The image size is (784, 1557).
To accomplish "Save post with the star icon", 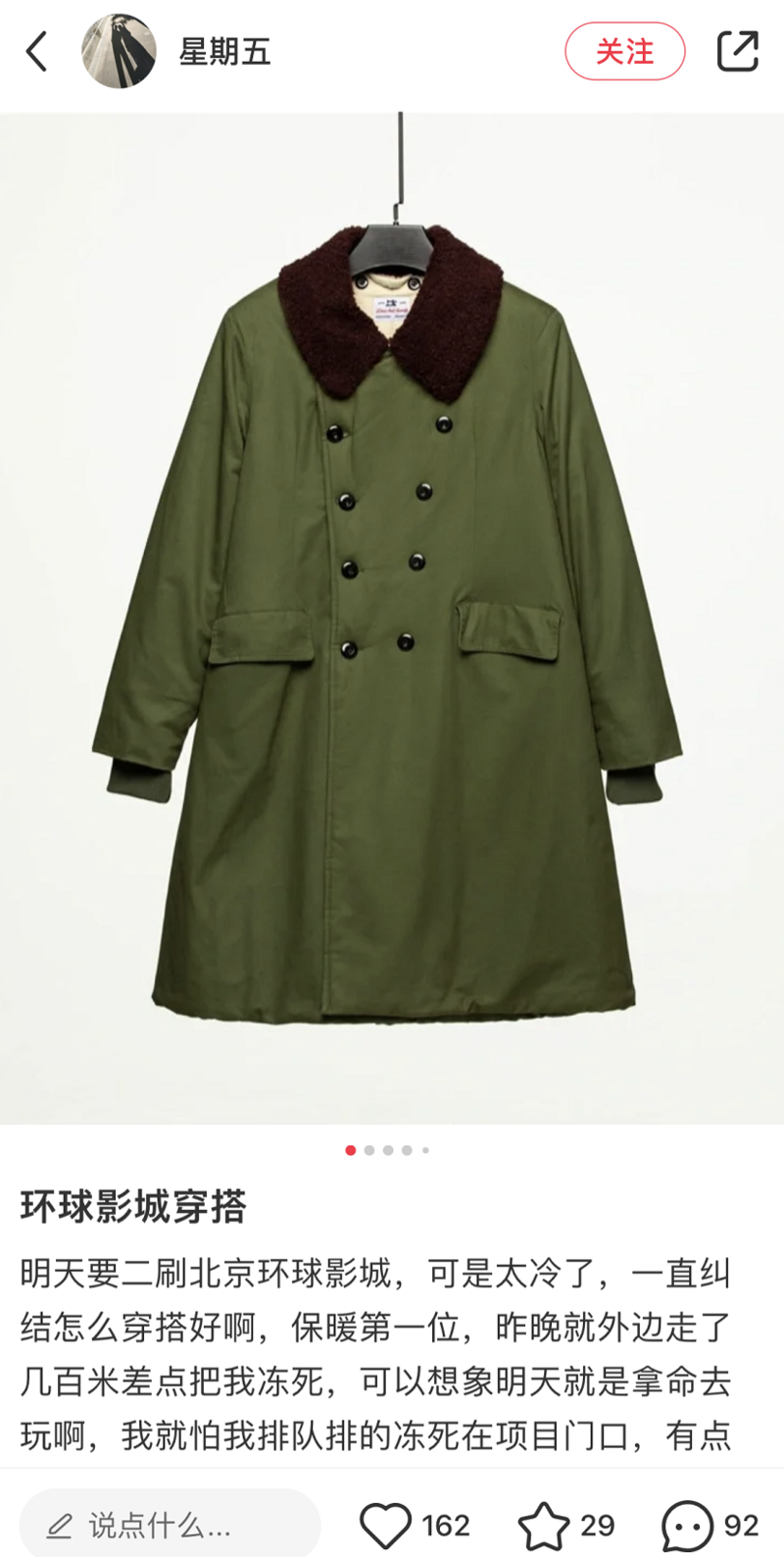I will (x=542, y=1525).
